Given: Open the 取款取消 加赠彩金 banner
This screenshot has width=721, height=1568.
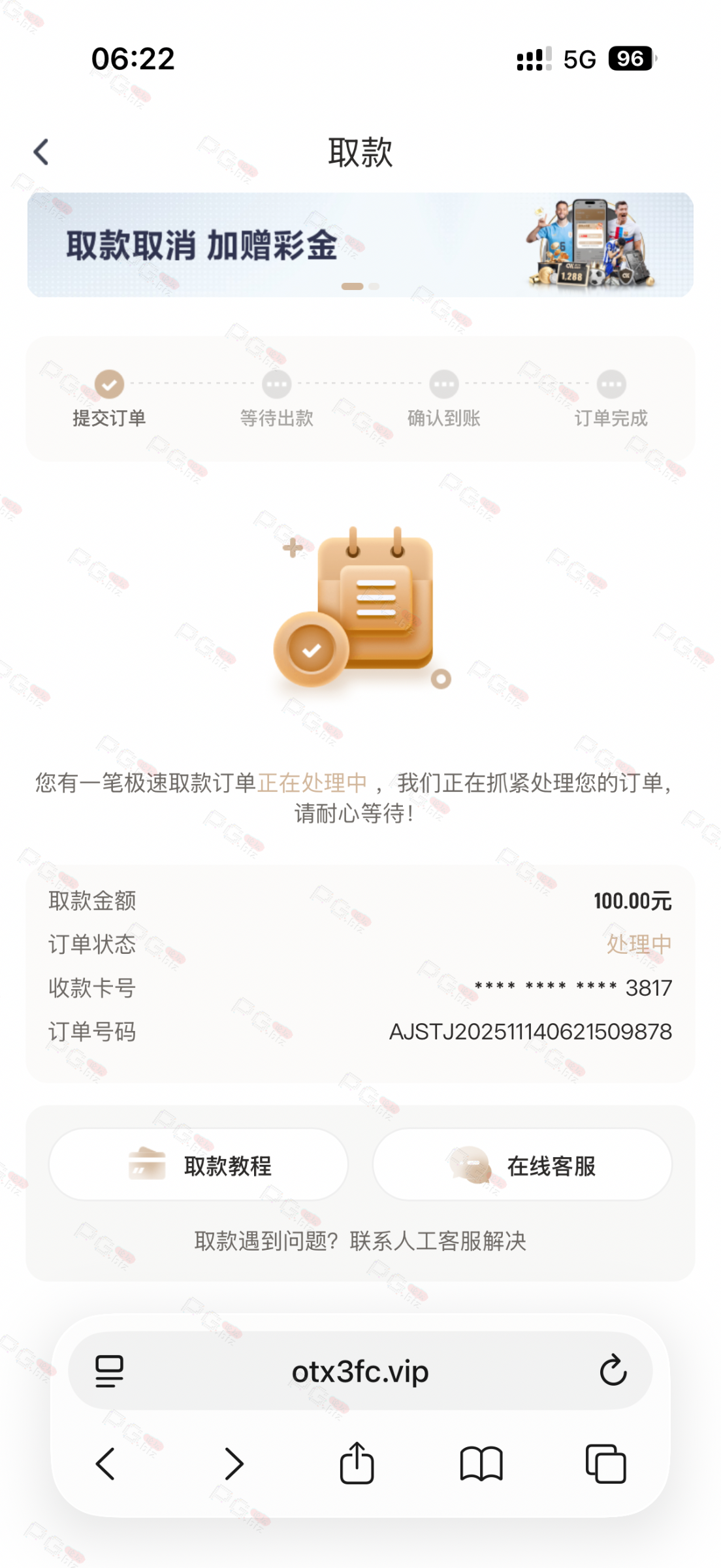Looking at the screenshot, I should [360, 245].
